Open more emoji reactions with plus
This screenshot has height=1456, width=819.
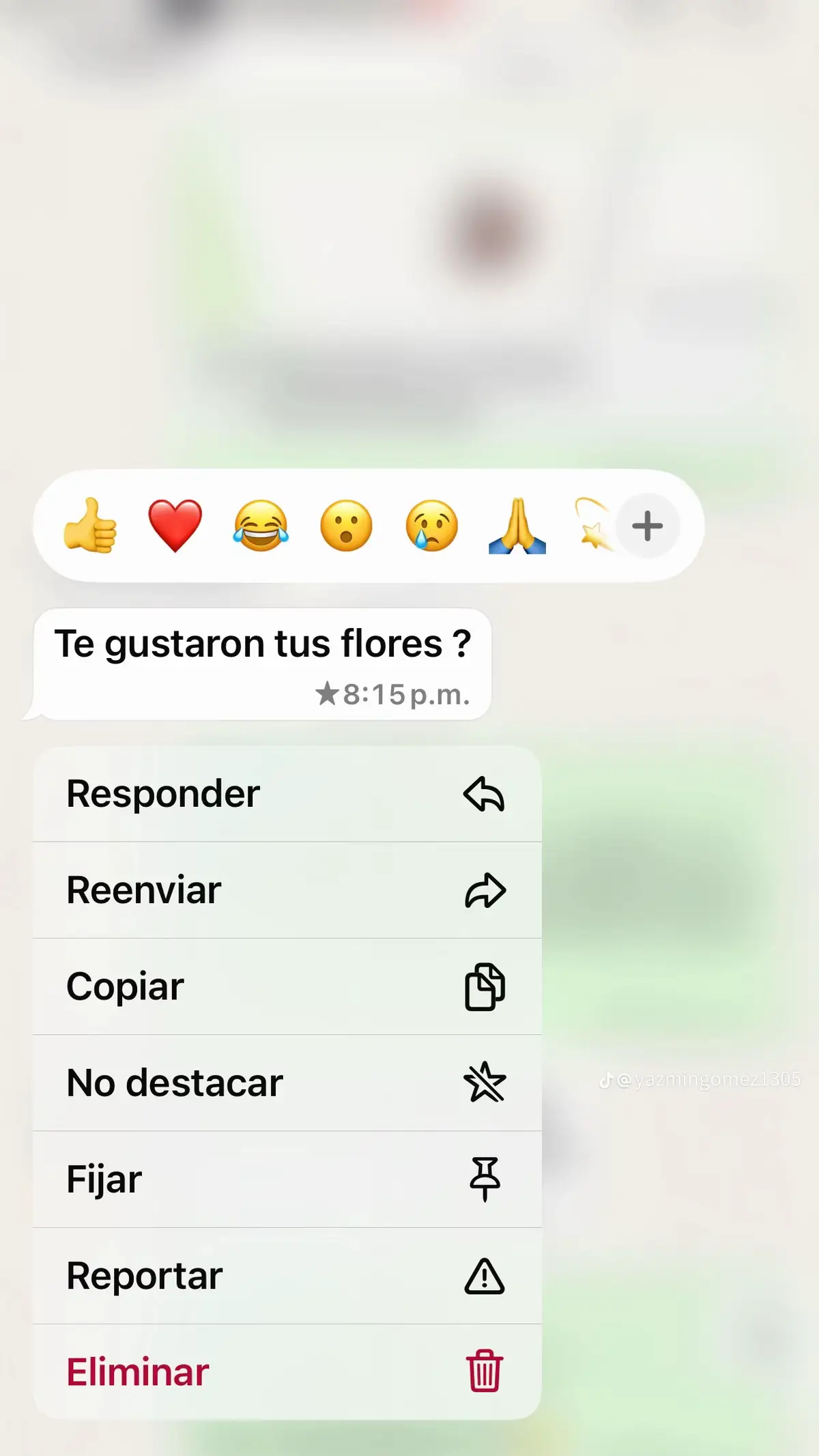[647, 526]
